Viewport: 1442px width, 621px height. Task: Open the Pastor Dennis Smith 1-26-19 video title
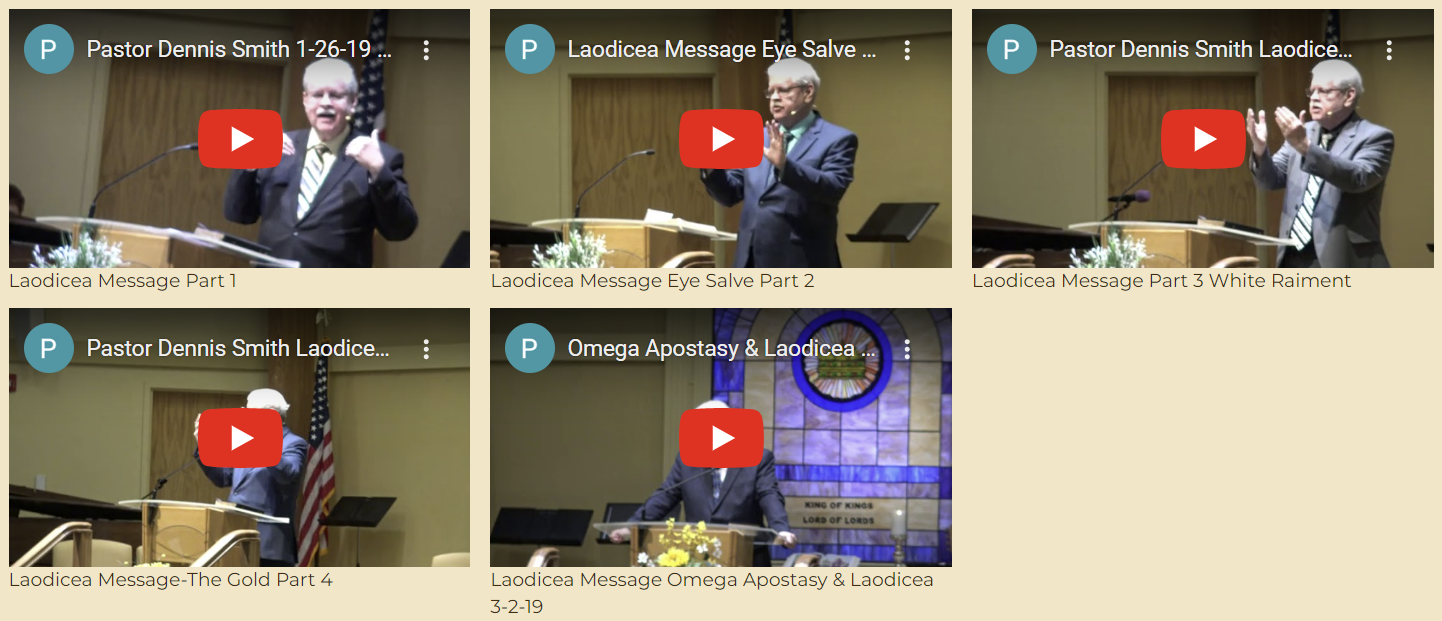click(238, 50)
